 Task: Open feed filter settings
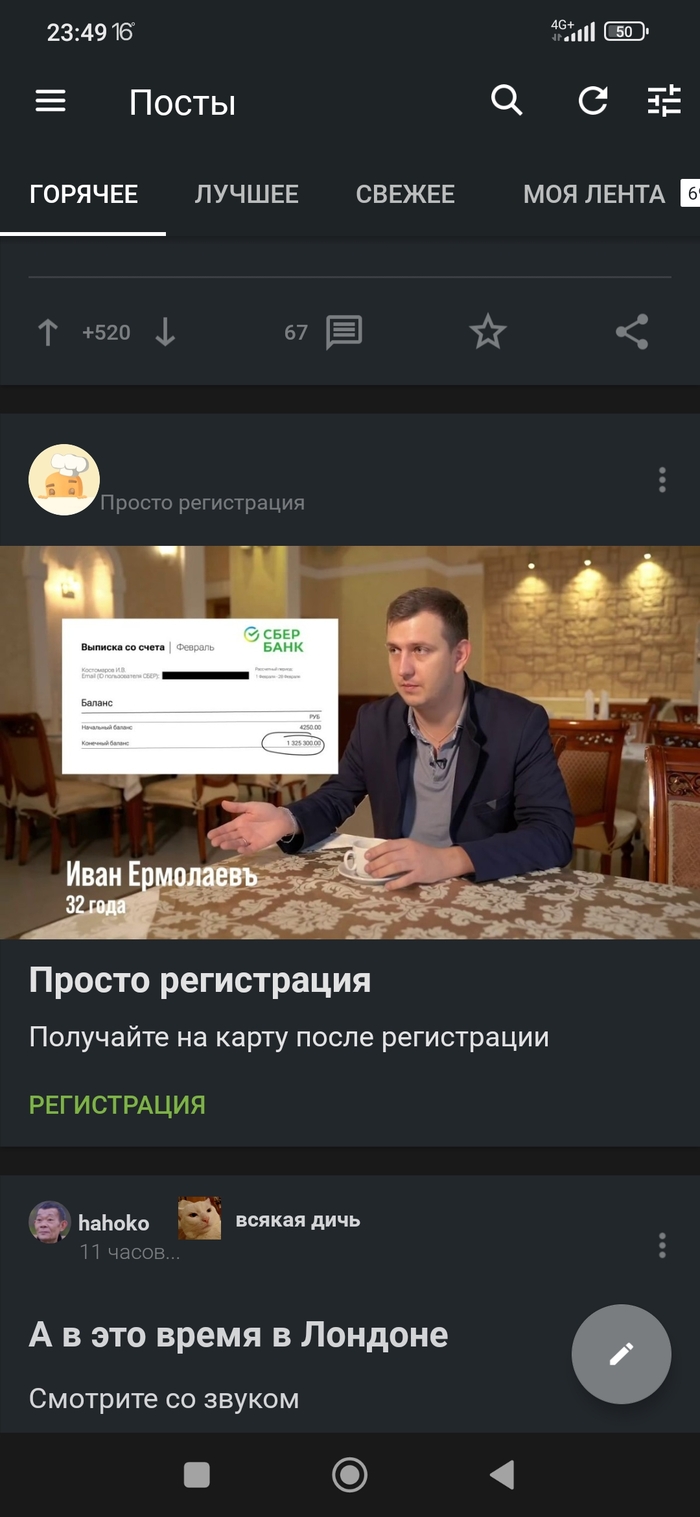tap(664, 100)
